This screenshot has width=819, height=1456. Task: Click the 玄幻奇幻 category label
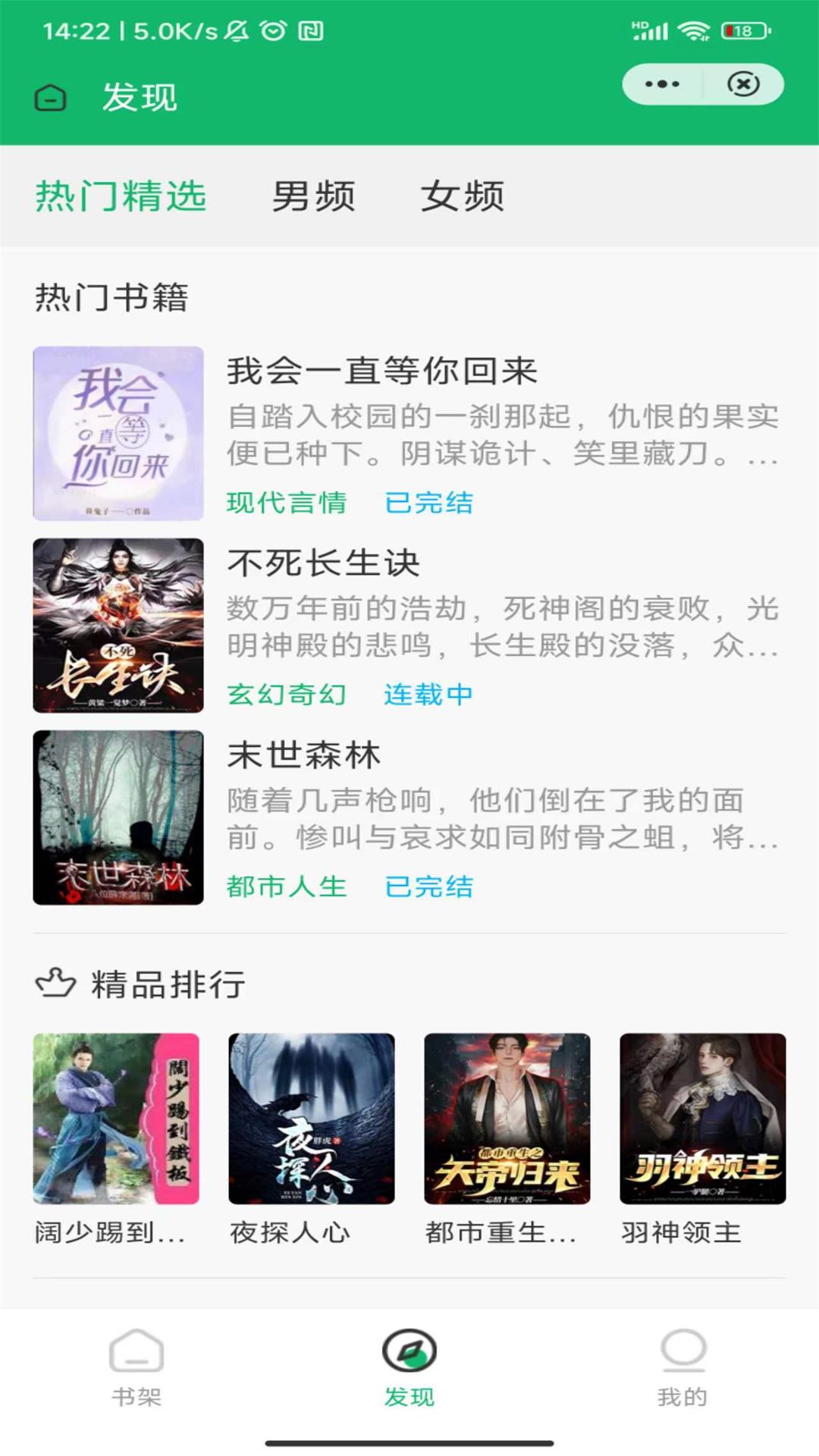click(x=286, y=692)
